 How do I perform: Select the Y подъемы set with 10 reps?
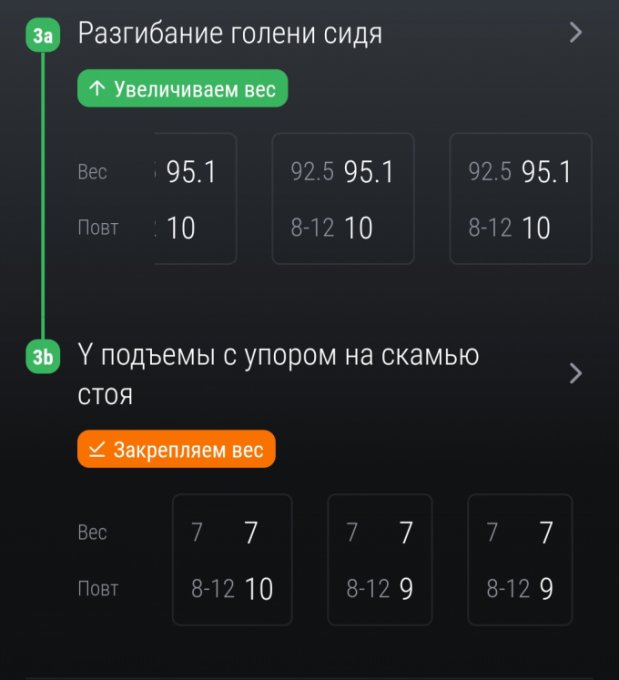click(x=233, y=560)
